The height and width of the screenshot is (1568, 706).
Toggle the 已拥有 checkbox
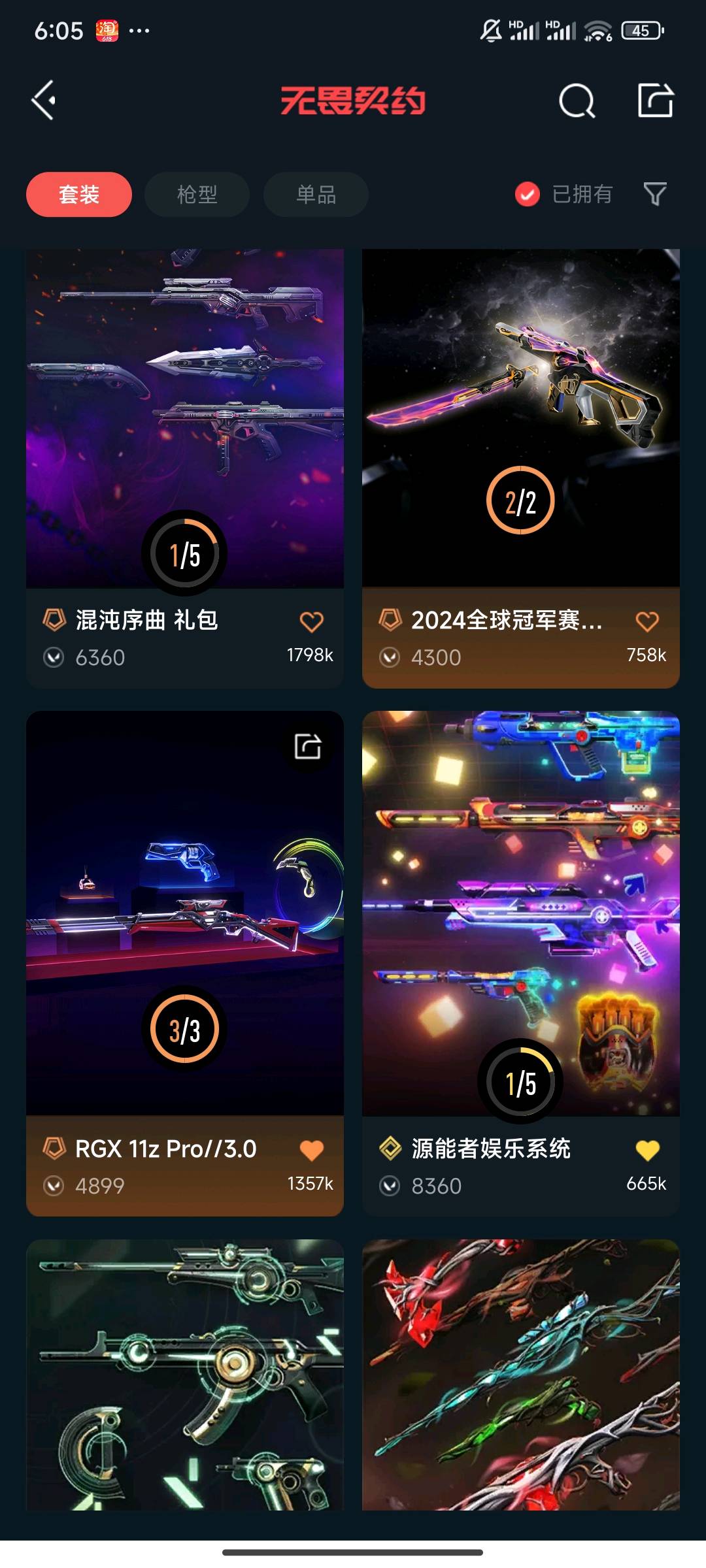click(528, 194)
